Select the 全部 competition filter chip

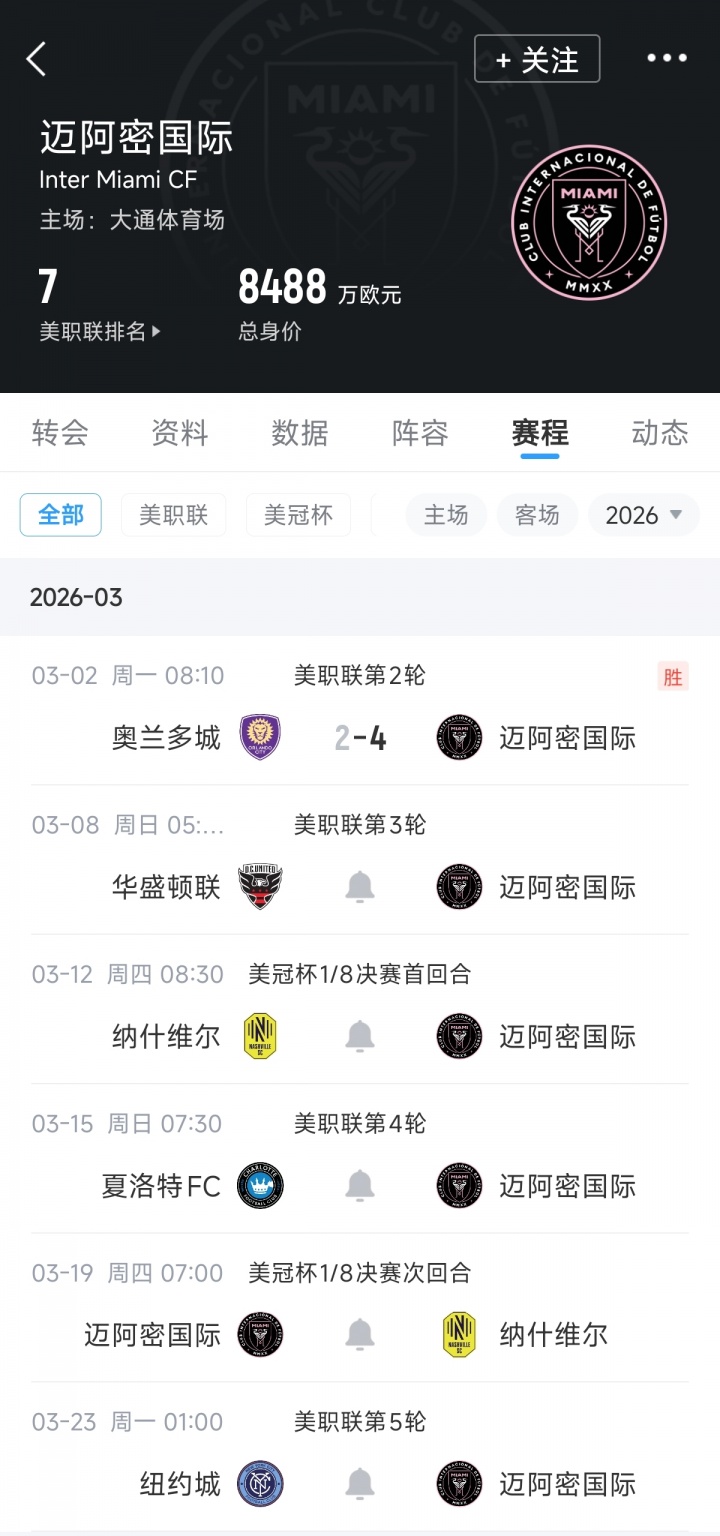pyautogui.click(x=61, y=515)
